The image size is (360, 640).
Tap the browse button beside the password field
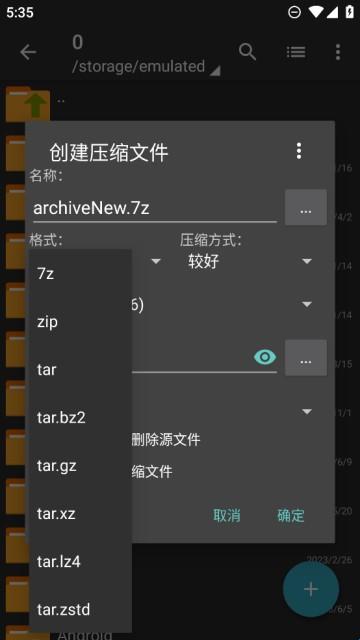[306, 358]
